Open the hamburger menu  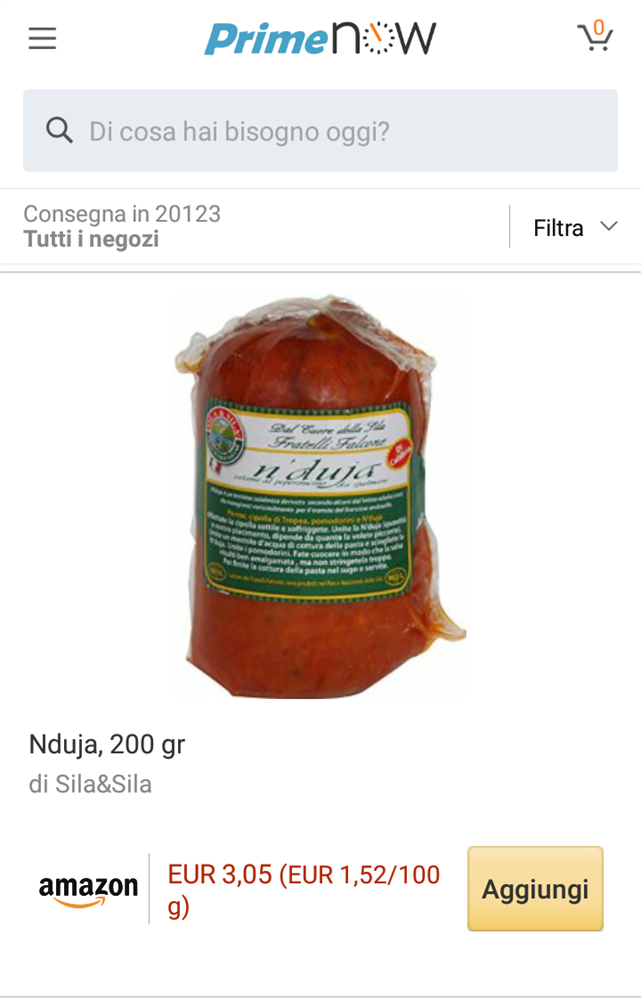pyautogui.click(x=42, y=39)
